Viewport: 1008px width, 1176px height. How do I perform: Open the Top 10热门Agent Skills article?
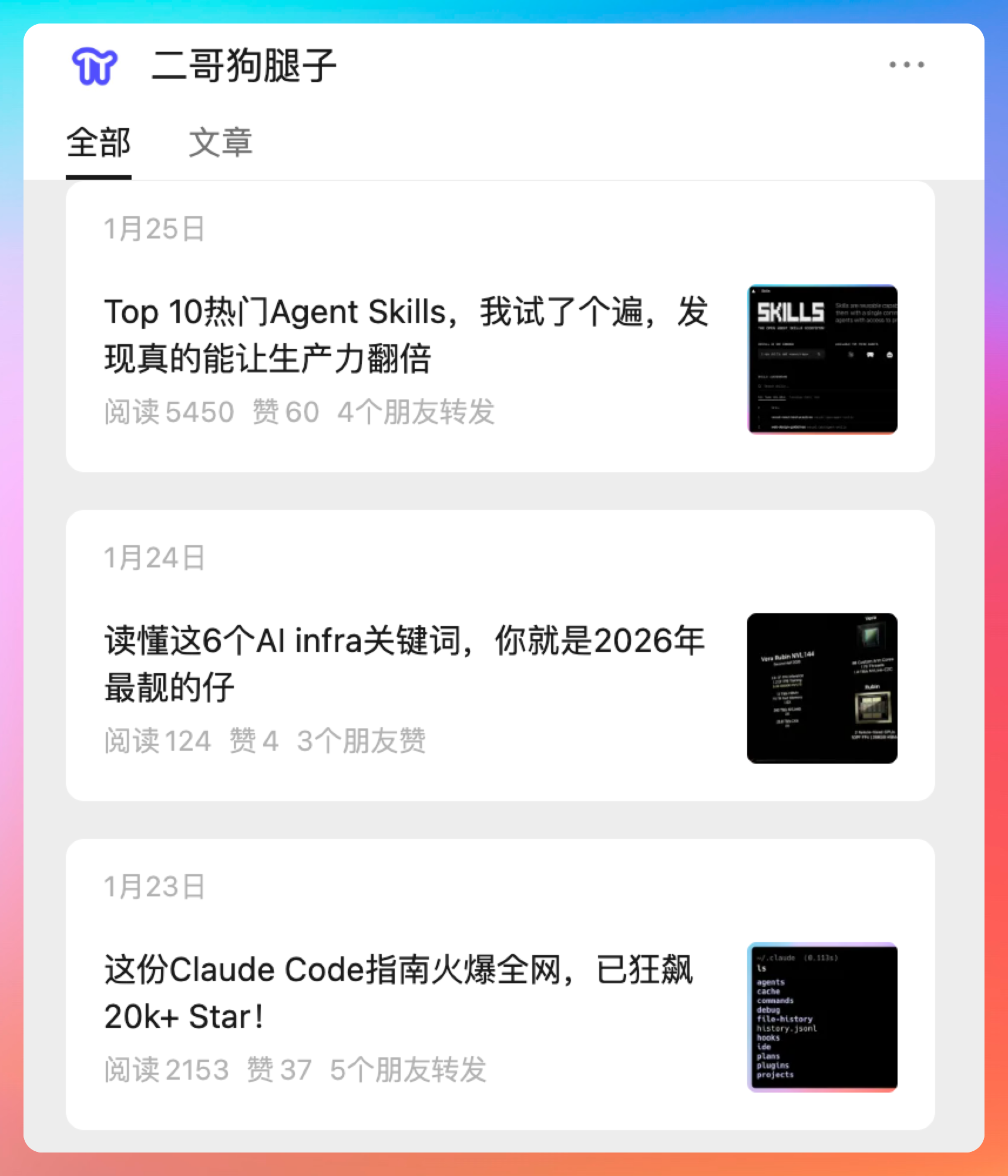[405, 335]
